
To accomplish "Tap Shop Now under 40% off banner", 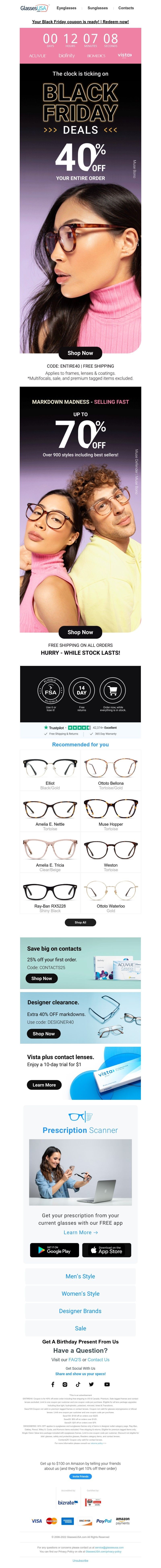I will [80, 353].
